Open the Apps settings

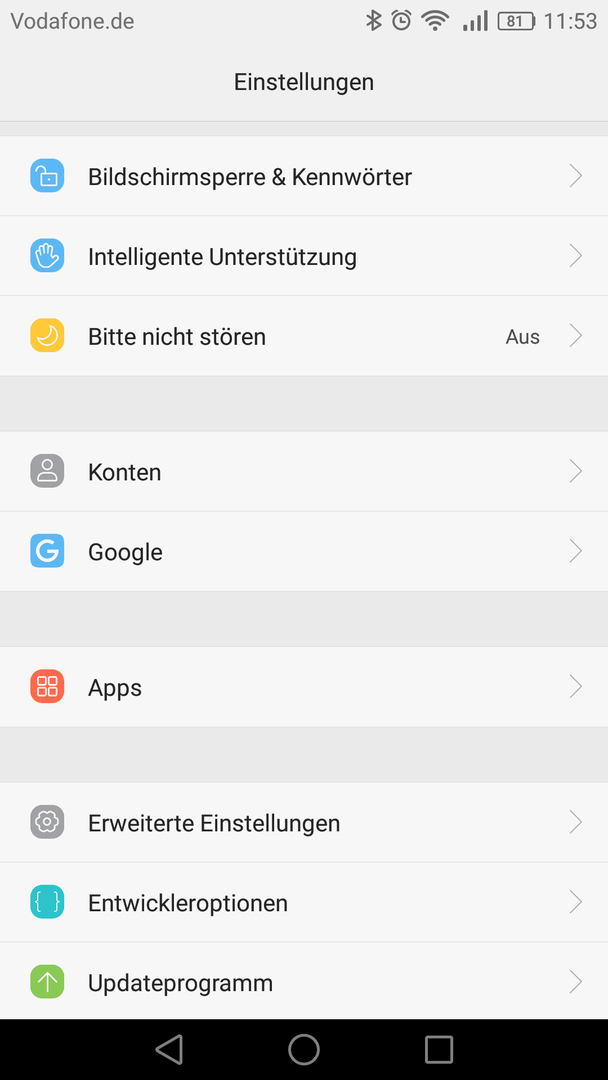click(304, 687)
